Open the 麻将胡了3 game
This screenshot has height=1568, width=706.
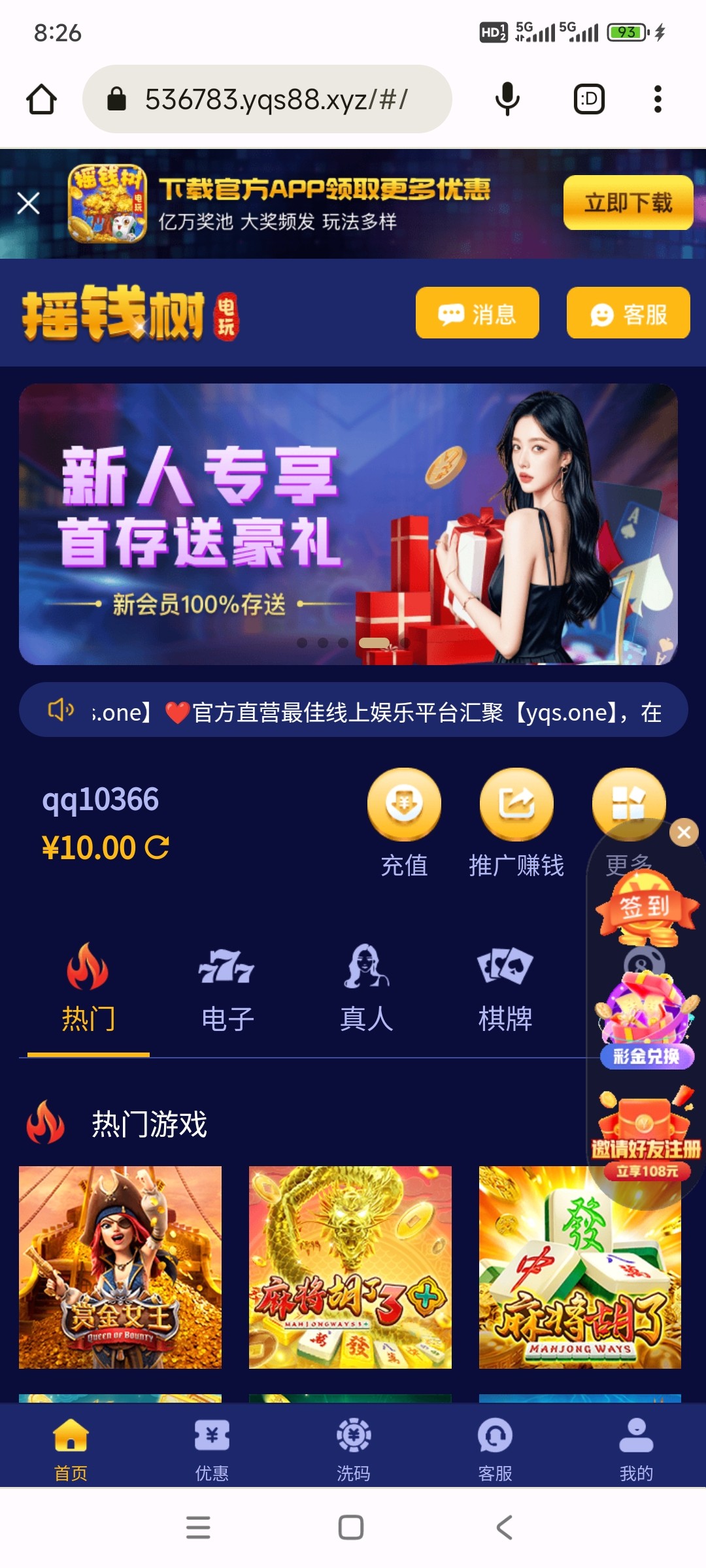350,1267
